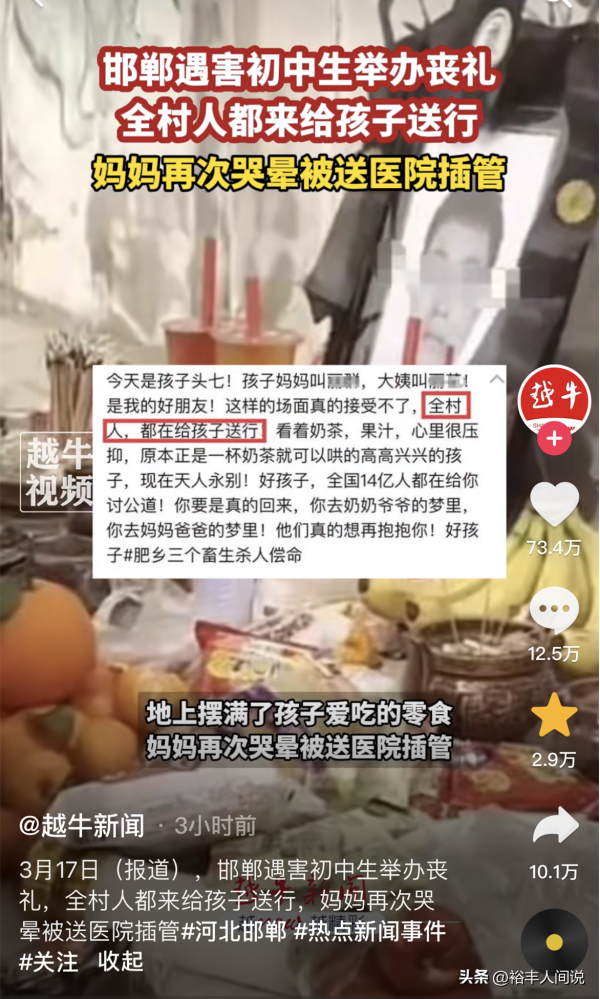Like this video
600x999 pixels.
554,504
